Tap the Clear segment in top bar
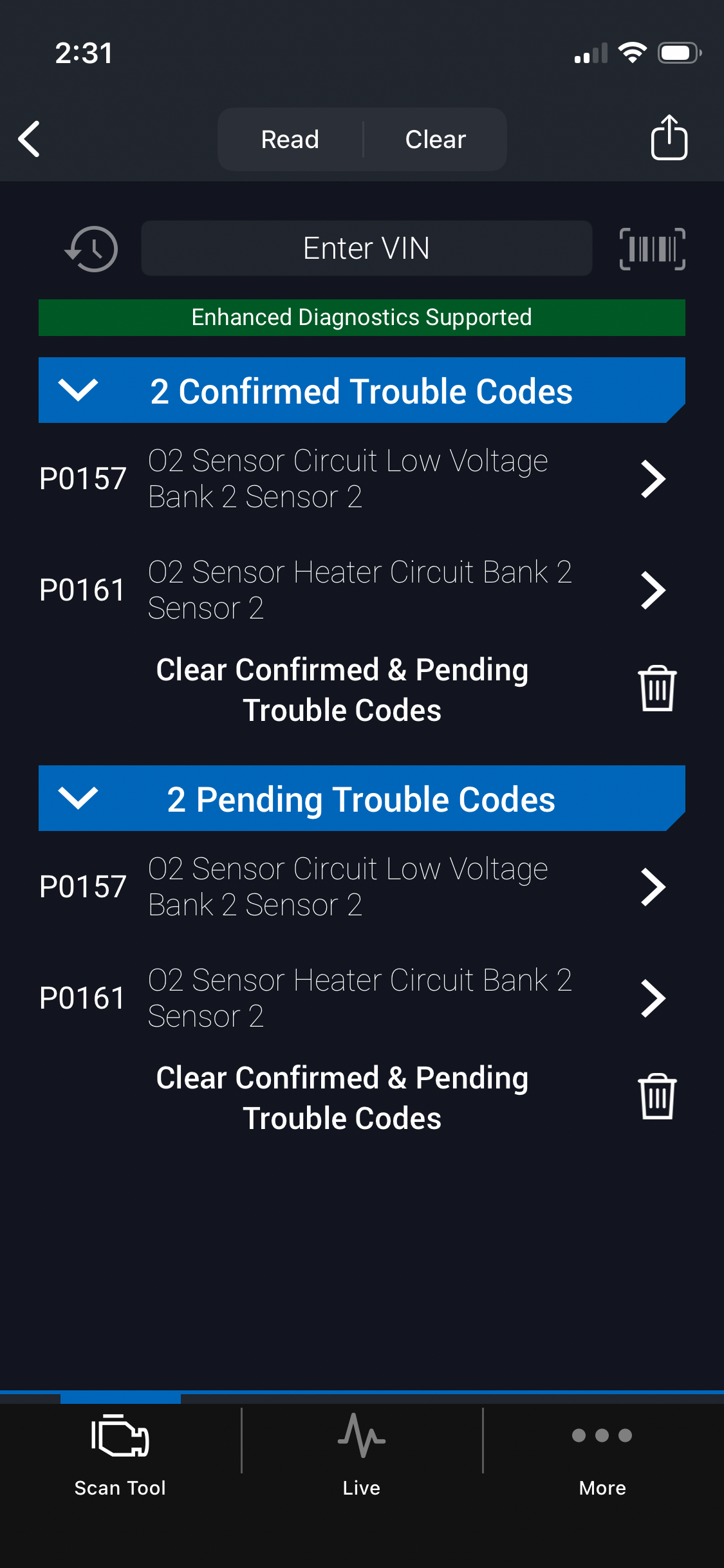This screenshot has width=724, height=1568. 436,139
